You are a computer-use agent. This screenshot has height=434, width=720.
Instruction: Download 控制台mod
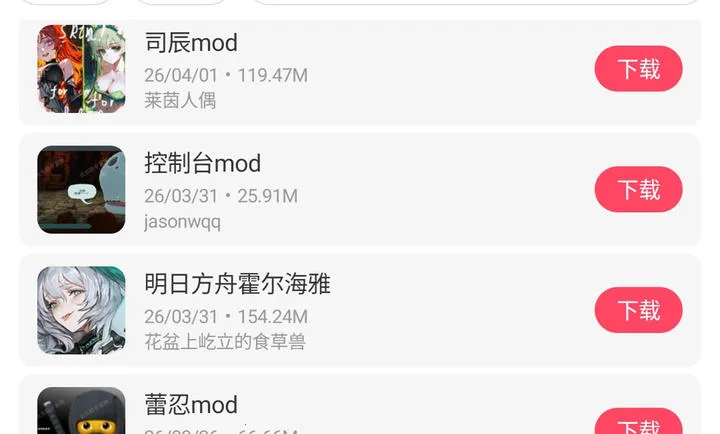tap(638, 189)
